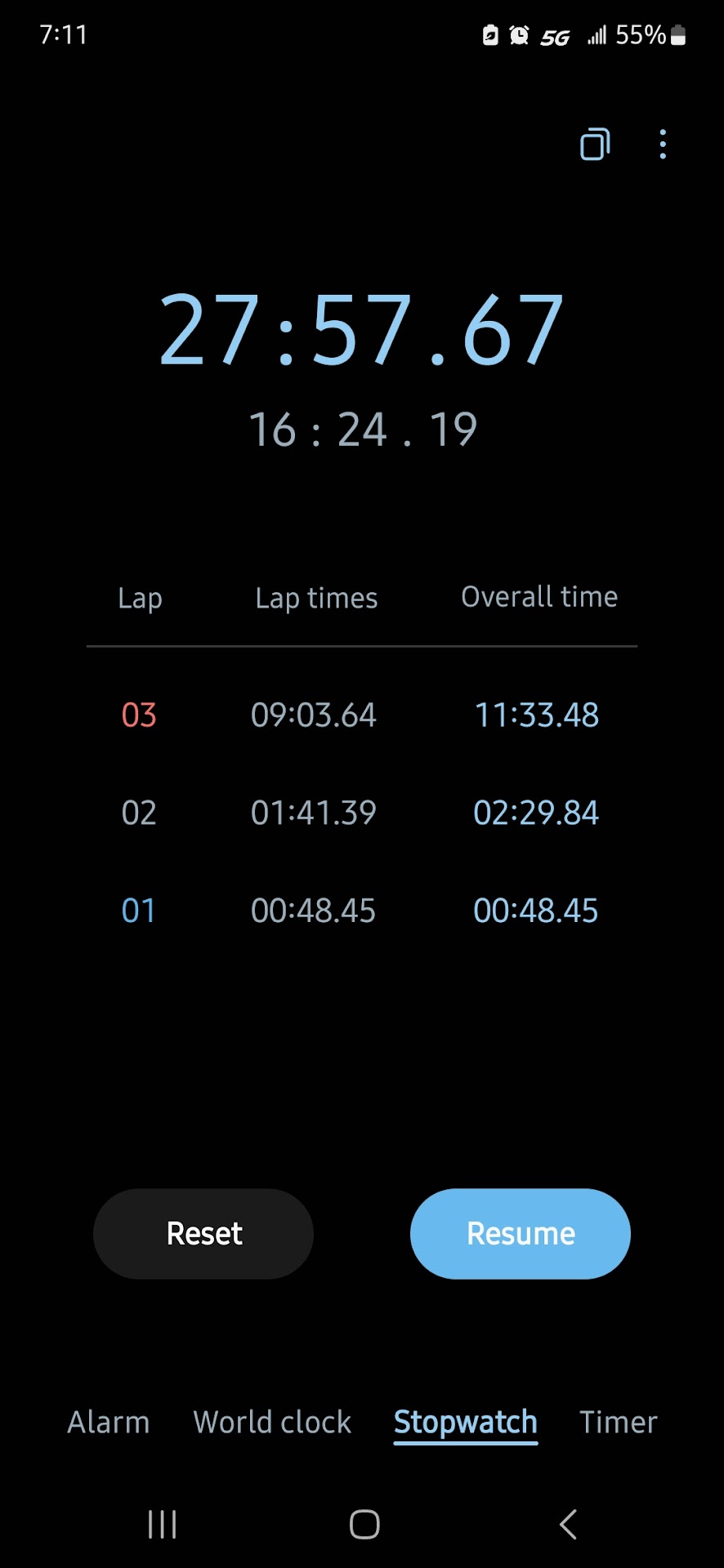Go to the Timer tab
This screenshot has height=1568, width=724.
pyautogui.click(x=618, y=1423)
